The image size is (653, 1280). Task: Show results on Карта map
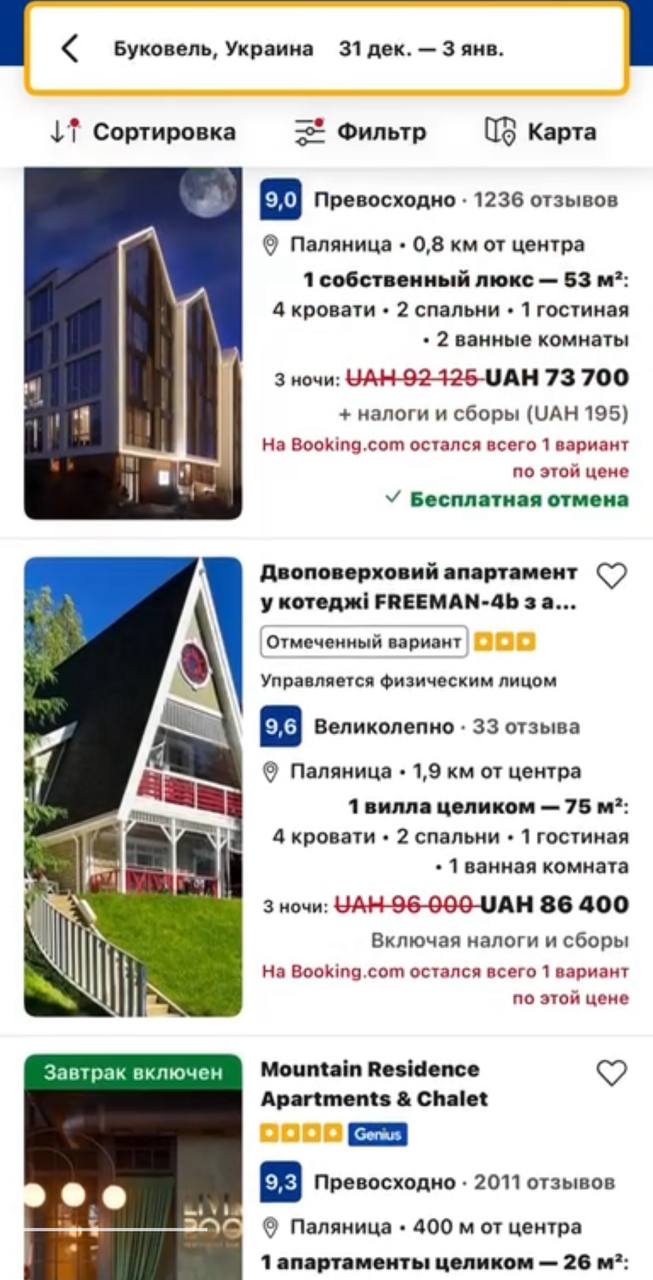pyautogui.click(x=540, y=131)
